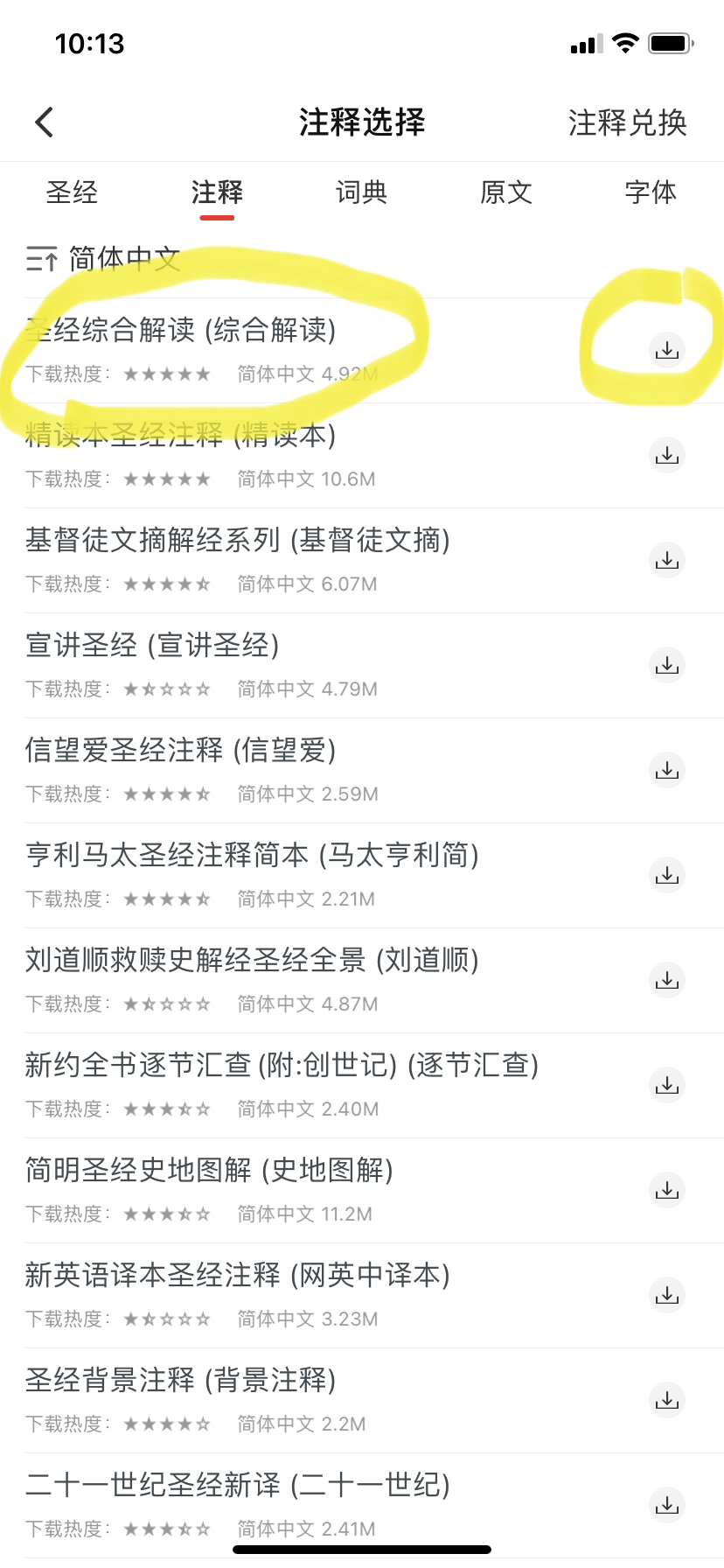The image size is (724, 1568).
Task: Go back from 注释选择 page
Action: pos(45,122)
